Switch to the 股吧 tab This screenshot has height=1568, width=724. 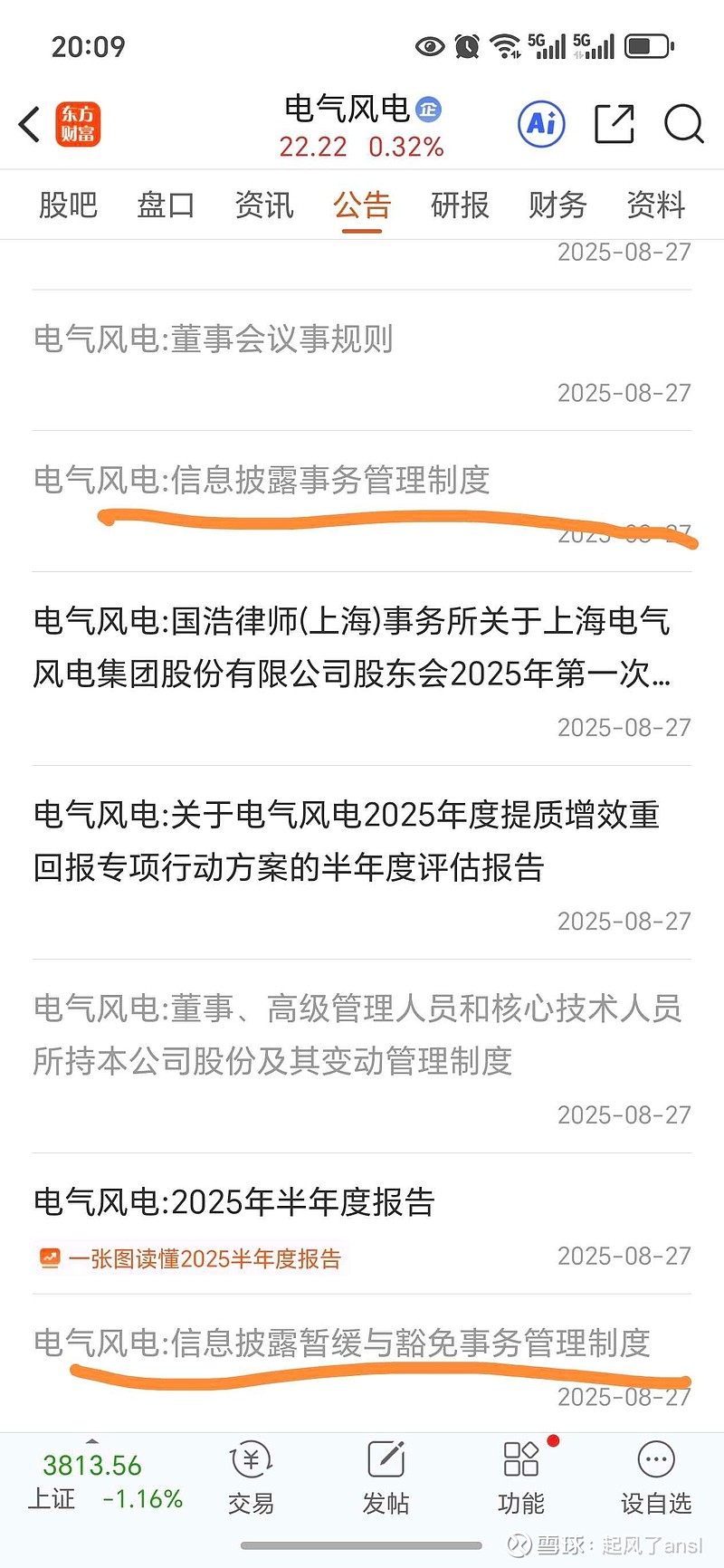(68, 205)
